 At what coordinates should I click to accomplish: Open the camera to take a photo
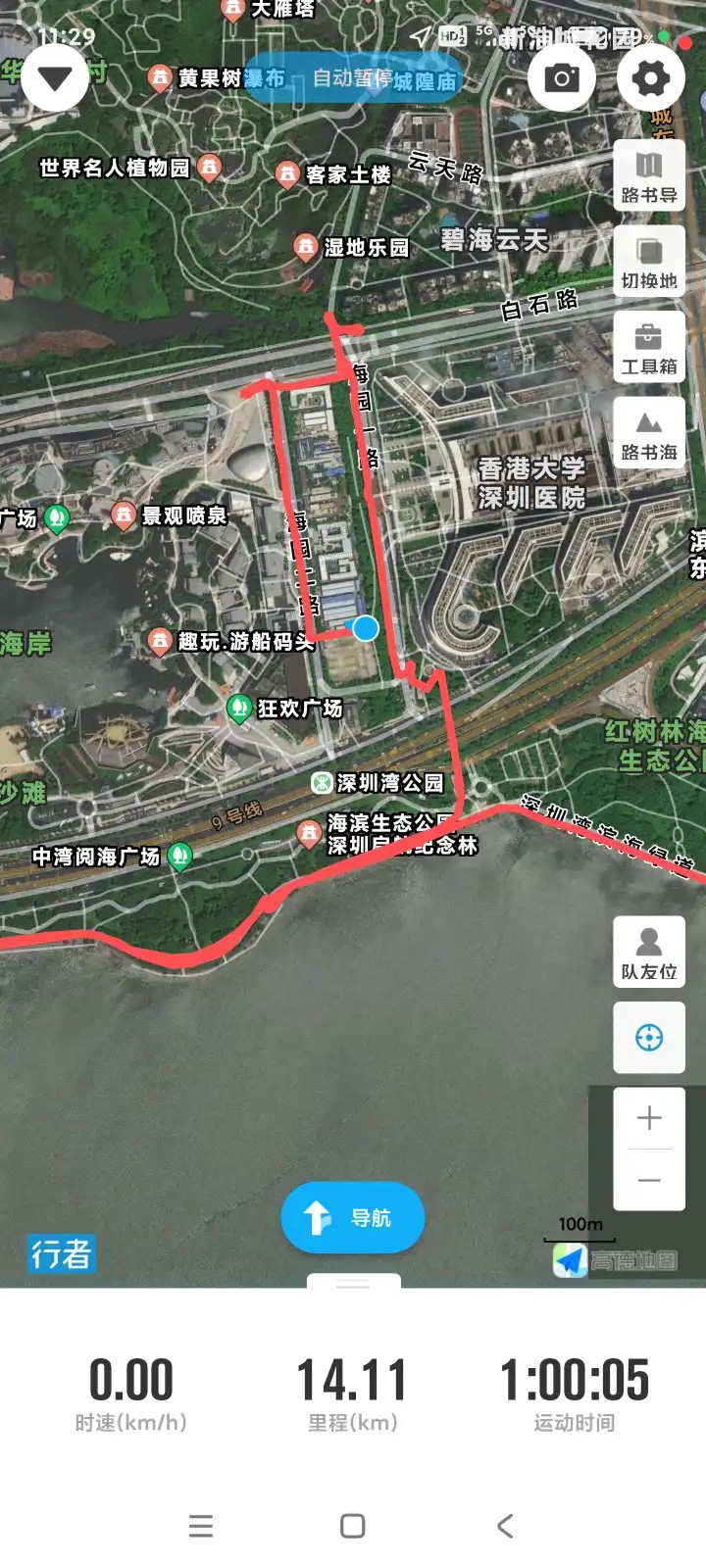coord(562,78)
